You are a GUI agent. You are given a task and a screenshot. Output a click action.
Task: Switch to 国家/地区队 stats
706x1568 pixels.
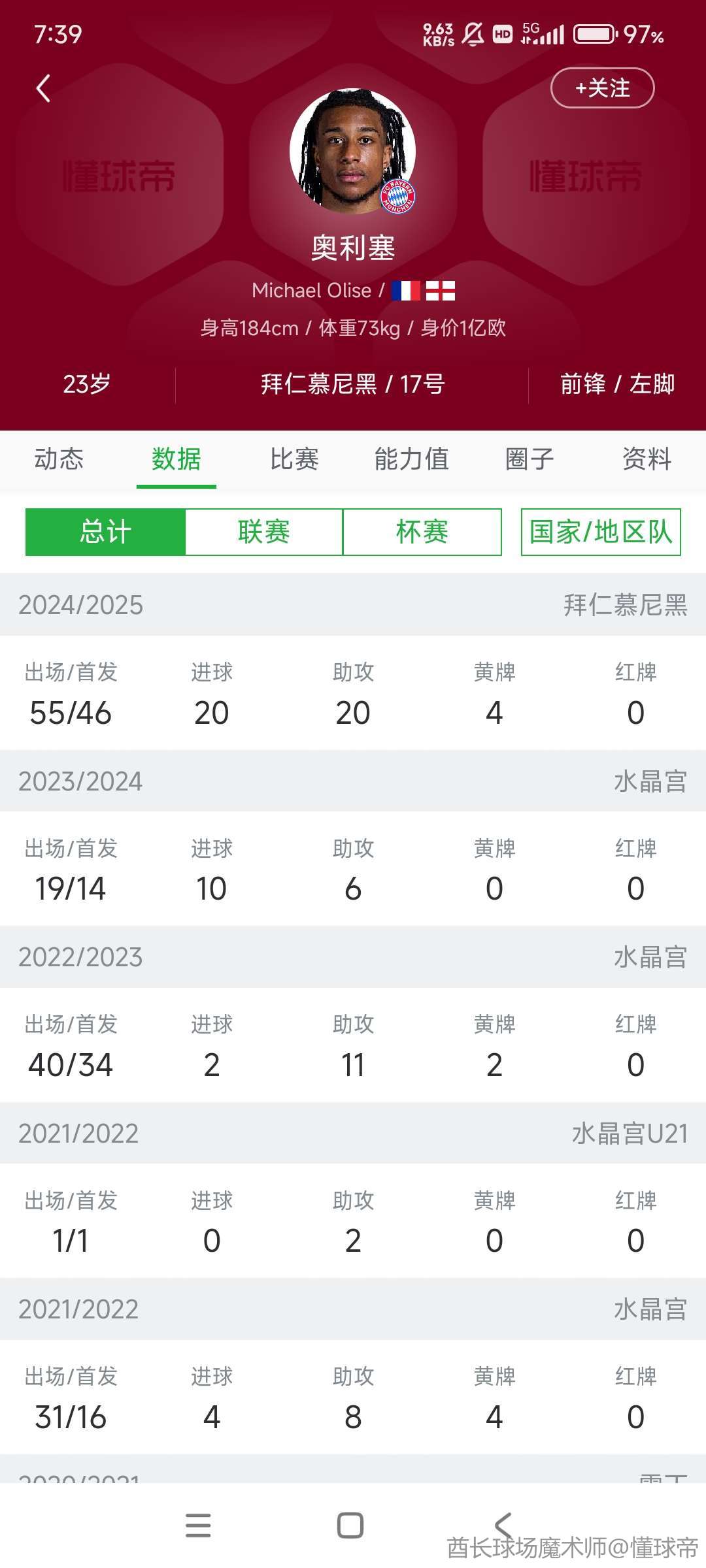point(601,532)
